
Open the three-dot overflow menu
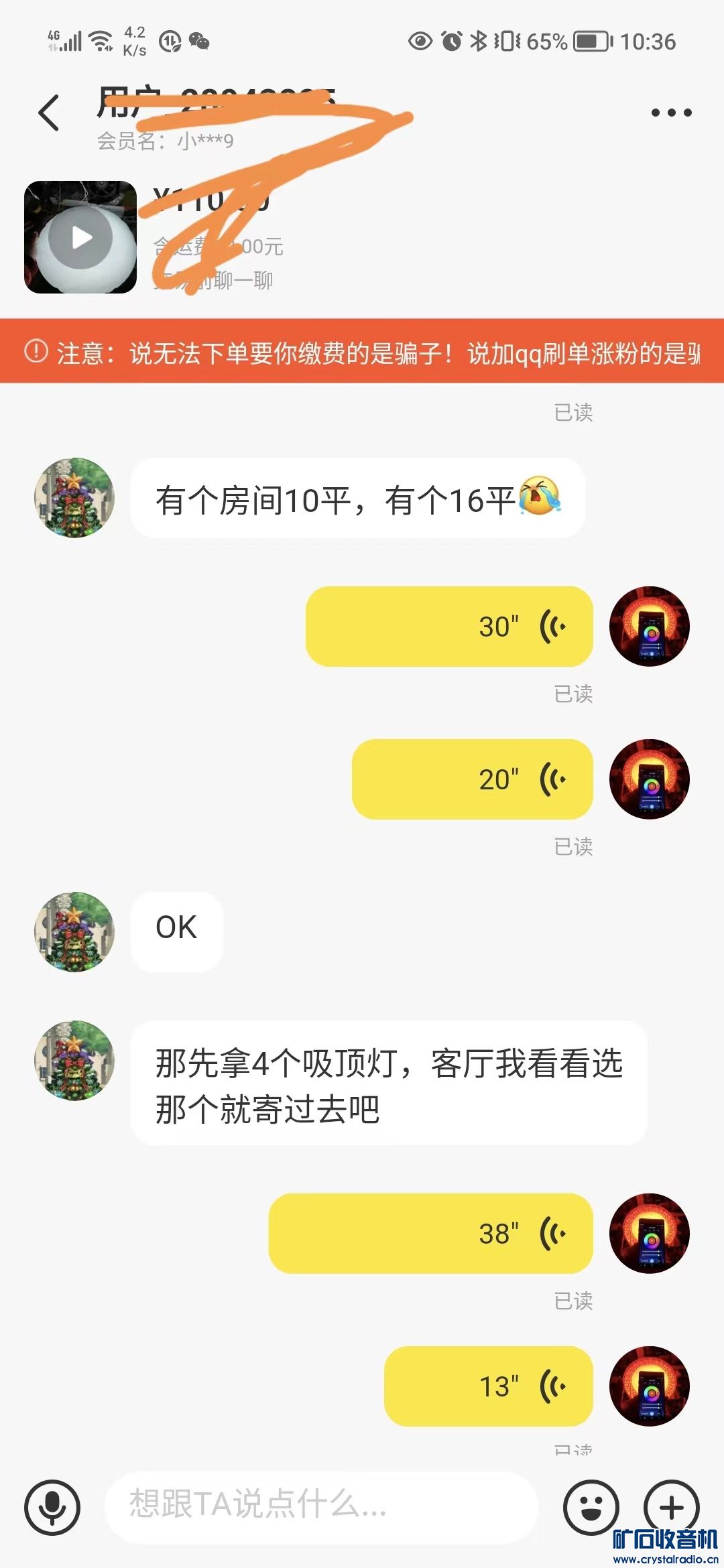[671, 113]
